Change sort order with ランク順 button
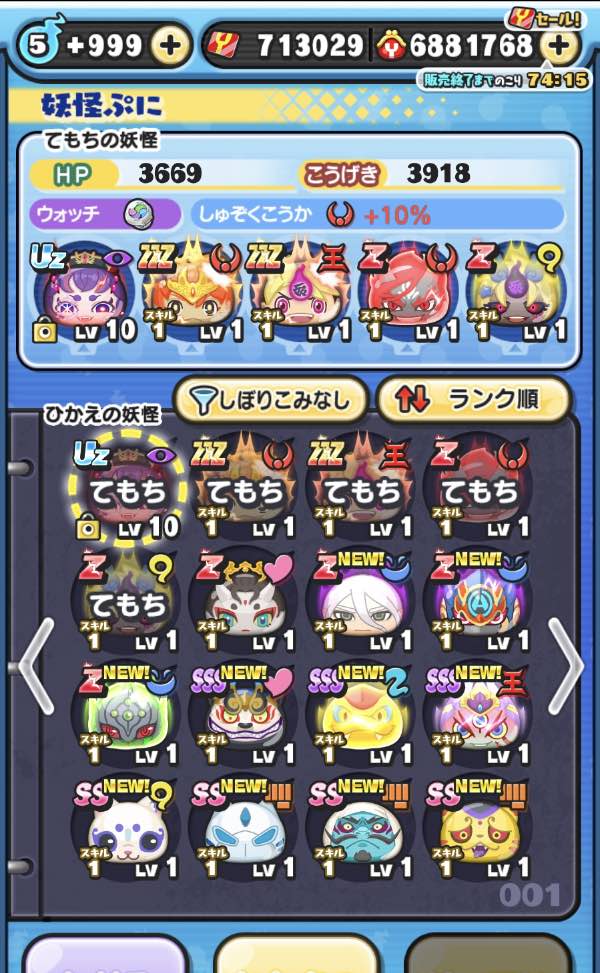 (x=472, y=400)
